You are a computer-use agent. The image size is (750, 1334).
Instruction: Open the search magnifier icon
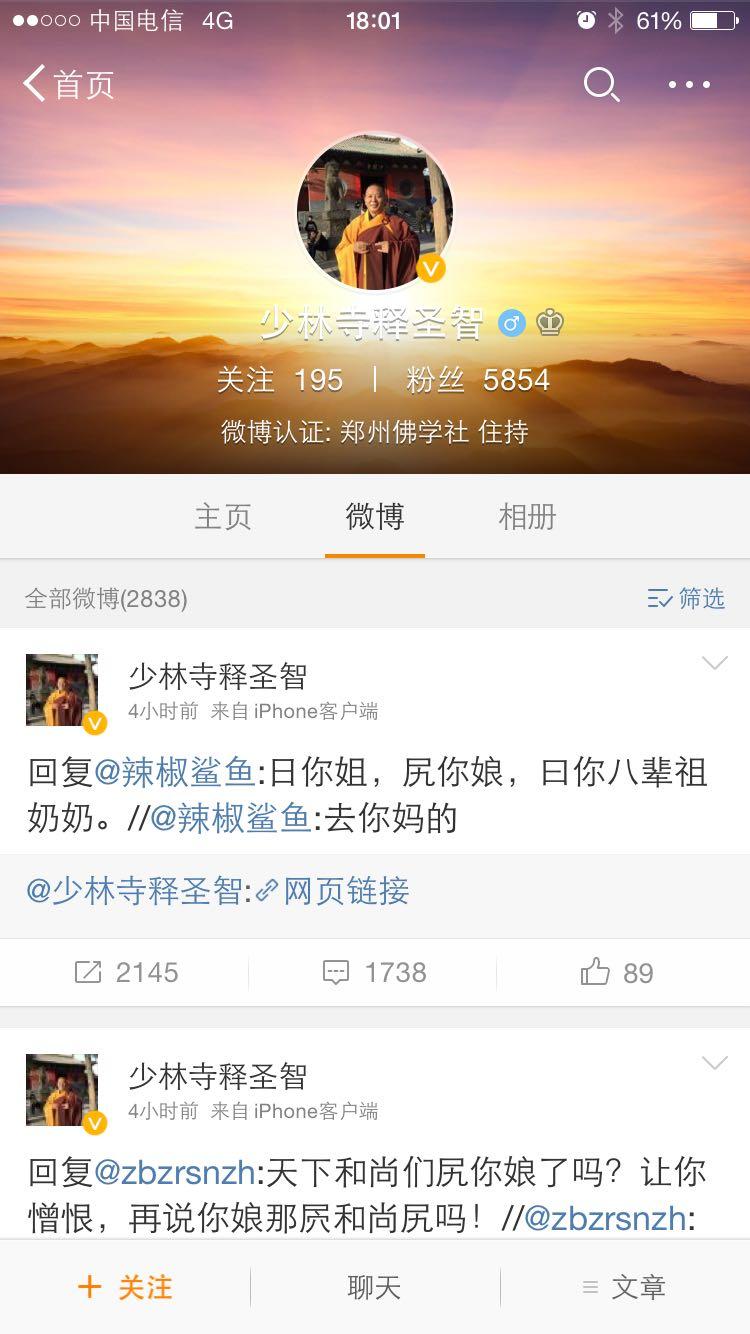pyautogui.click(x=601, y=84)
